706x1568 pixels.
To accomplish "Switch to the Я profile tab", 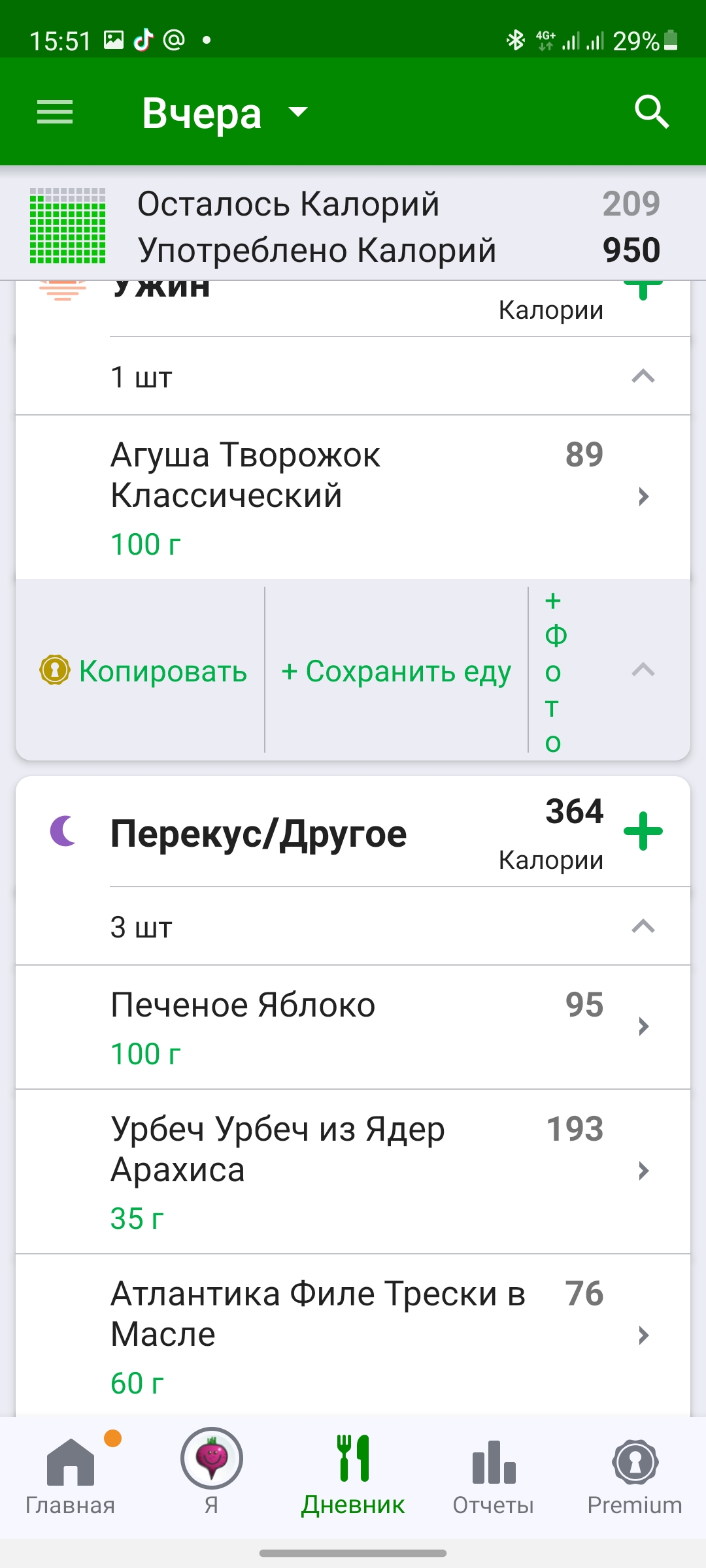I will [212, 1475].
